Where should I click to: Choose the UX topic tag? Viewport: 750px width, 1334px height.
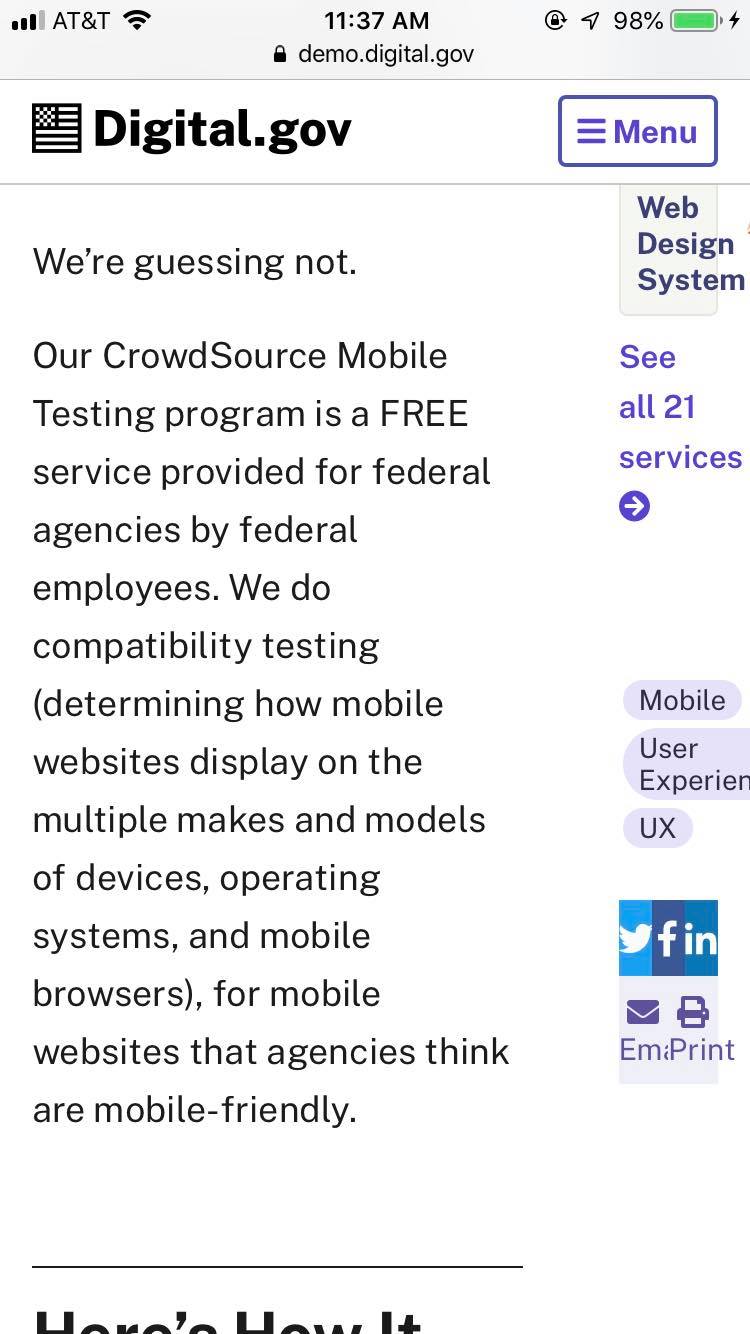[x=658, y=828]
